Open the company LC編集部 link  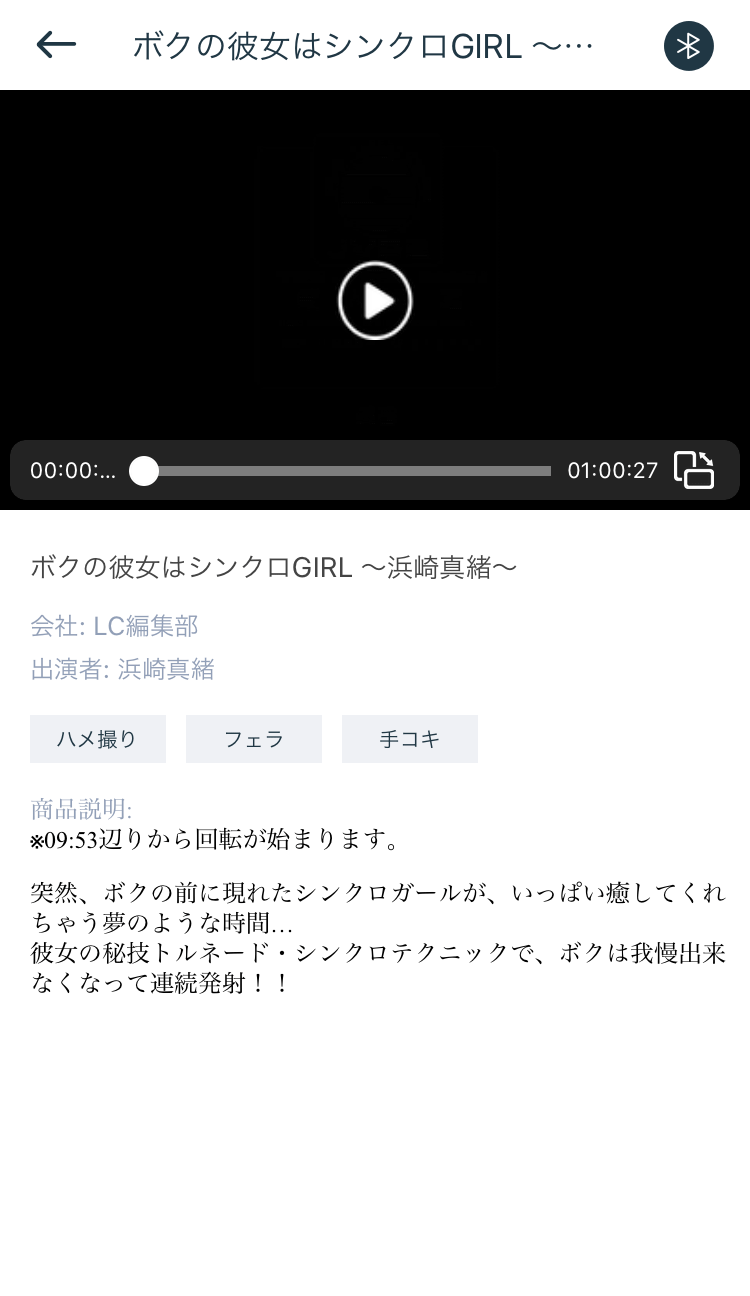pyautogui.click(x=145, y=626)
